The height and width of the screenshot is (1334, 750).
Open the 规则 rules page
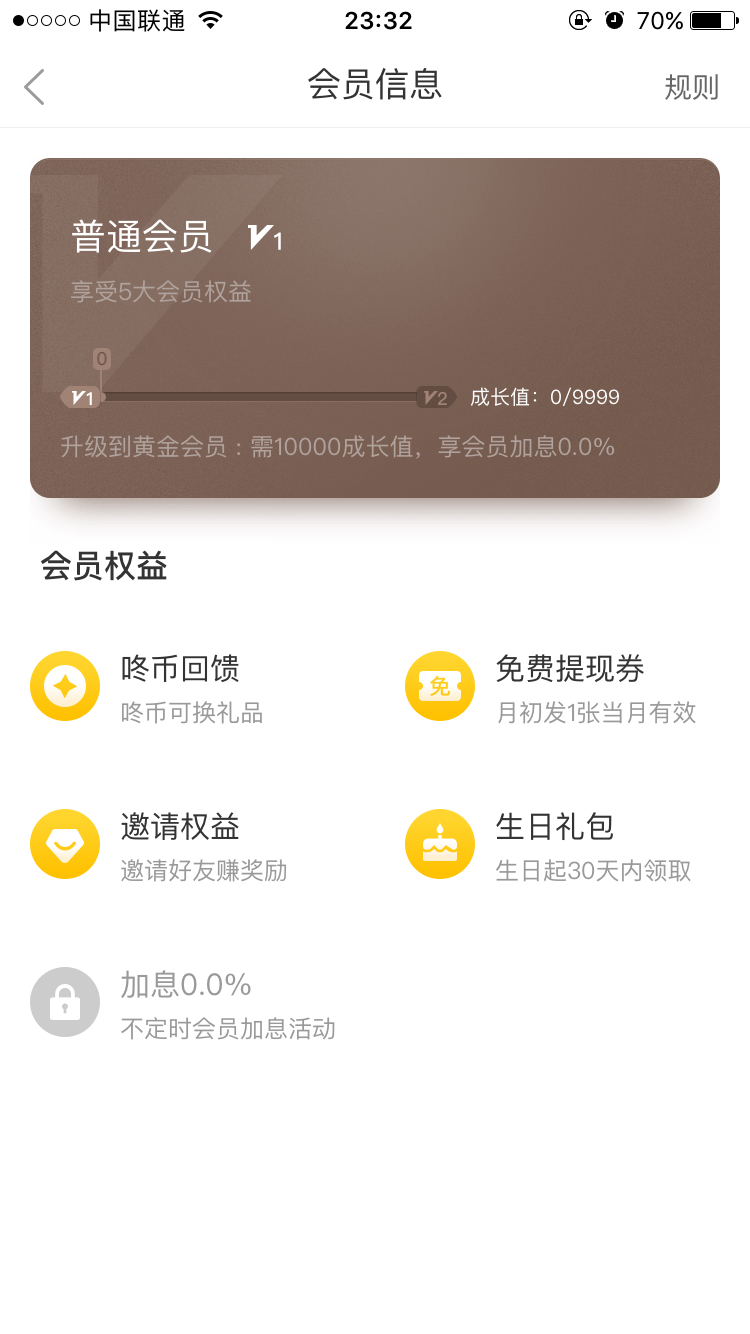[x=692, y=87]
